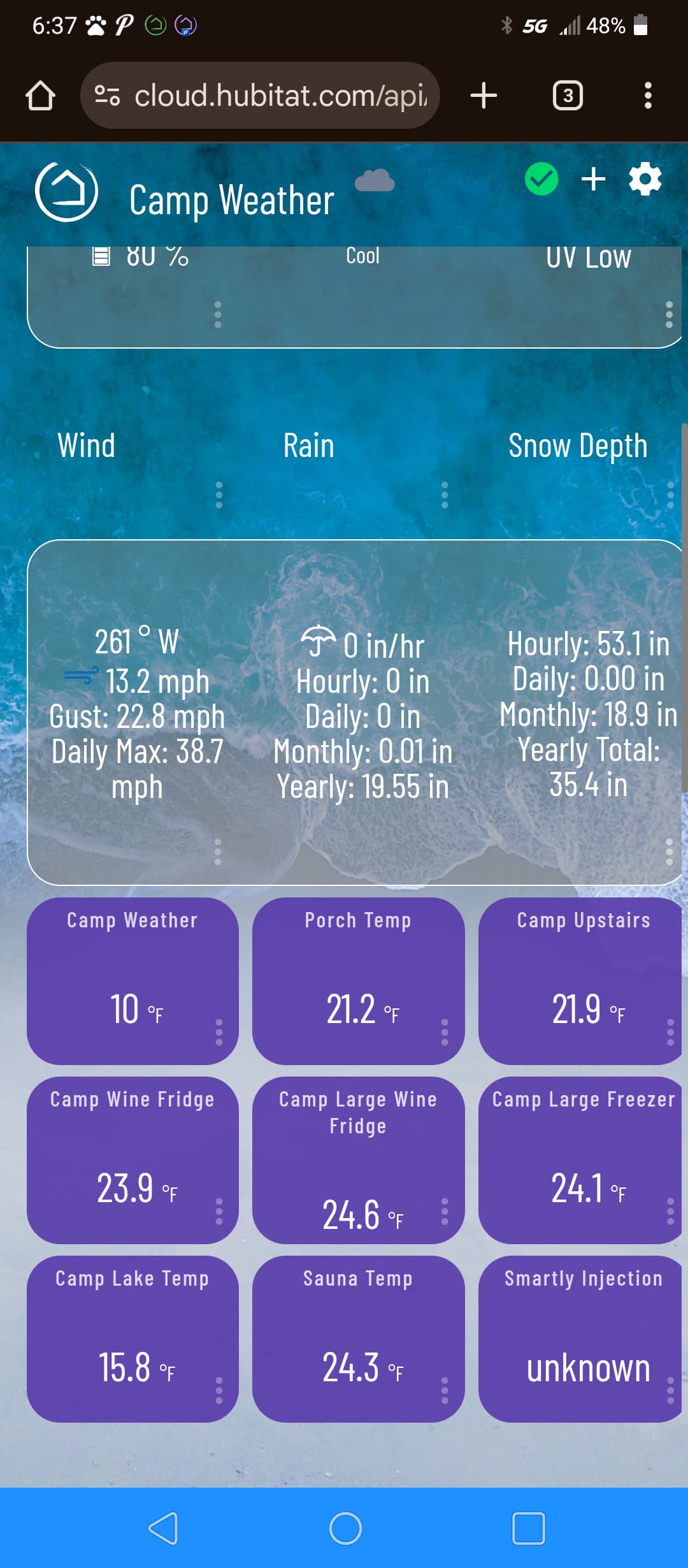Open dashboard settings gear
The width and height of the screenshot is (688, 1568).
(x=645, y=179)
